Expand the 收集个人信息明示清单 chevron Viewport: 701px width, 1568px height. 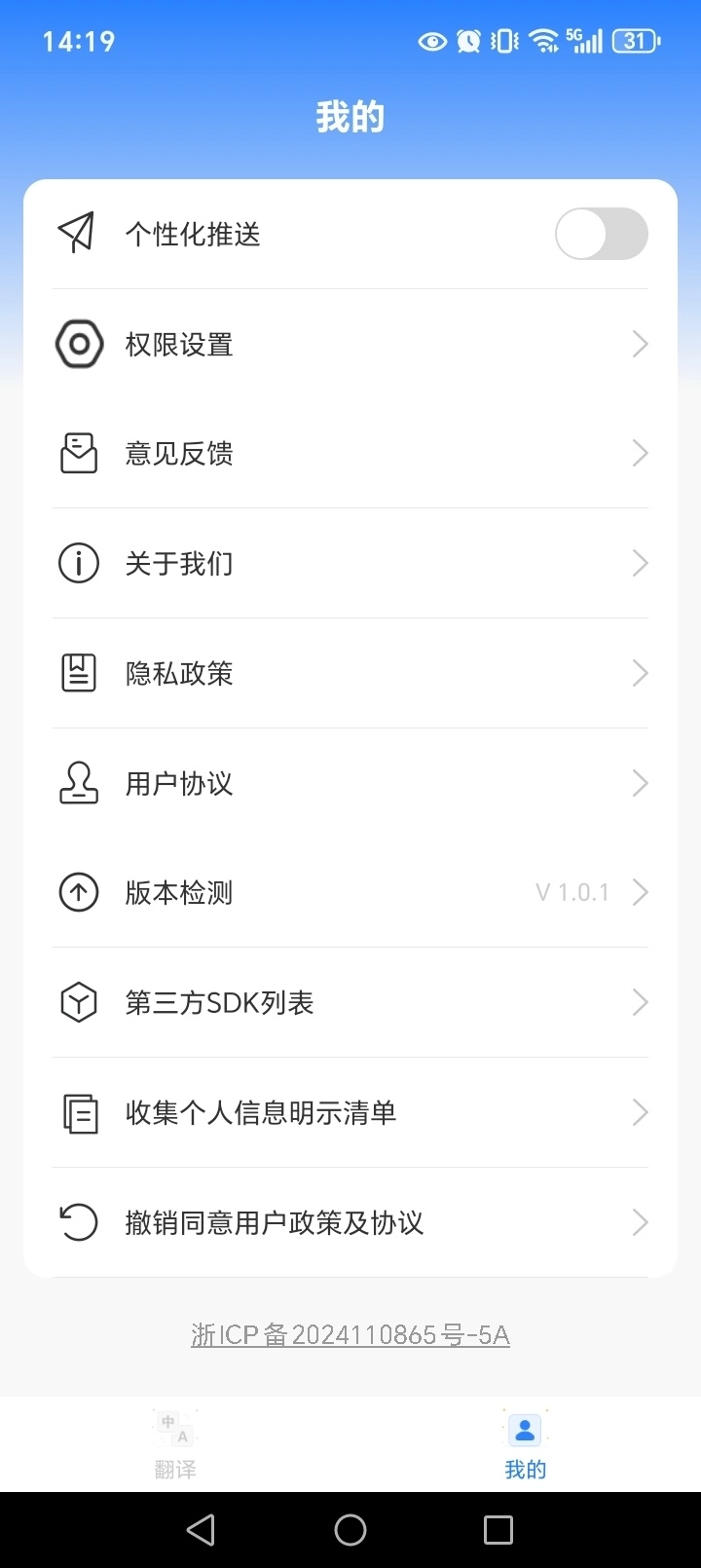[x=640, y=1112]
